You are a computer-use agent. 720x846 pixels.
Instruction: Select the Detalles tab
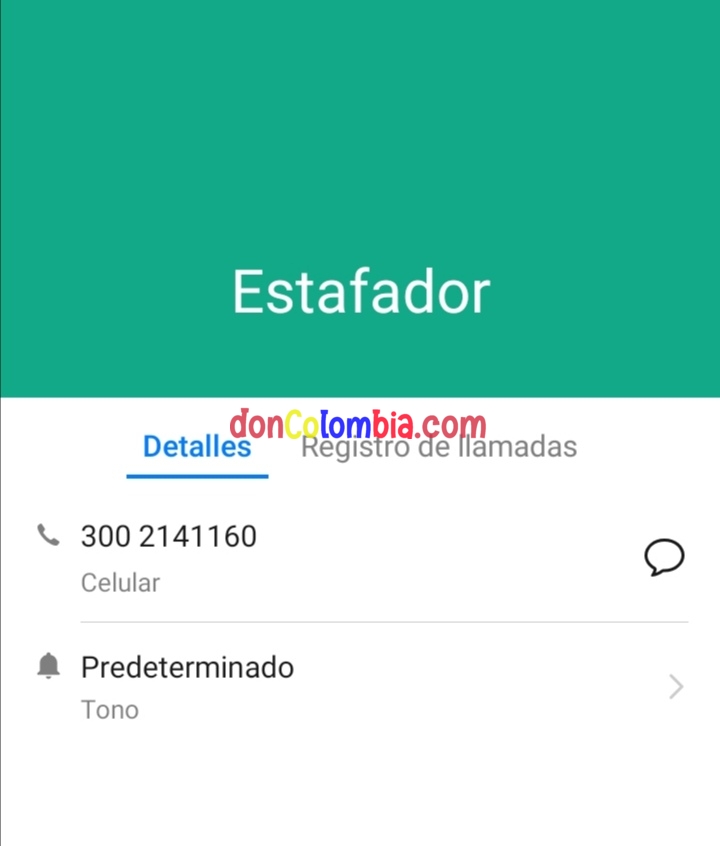(x=196, y=447)
